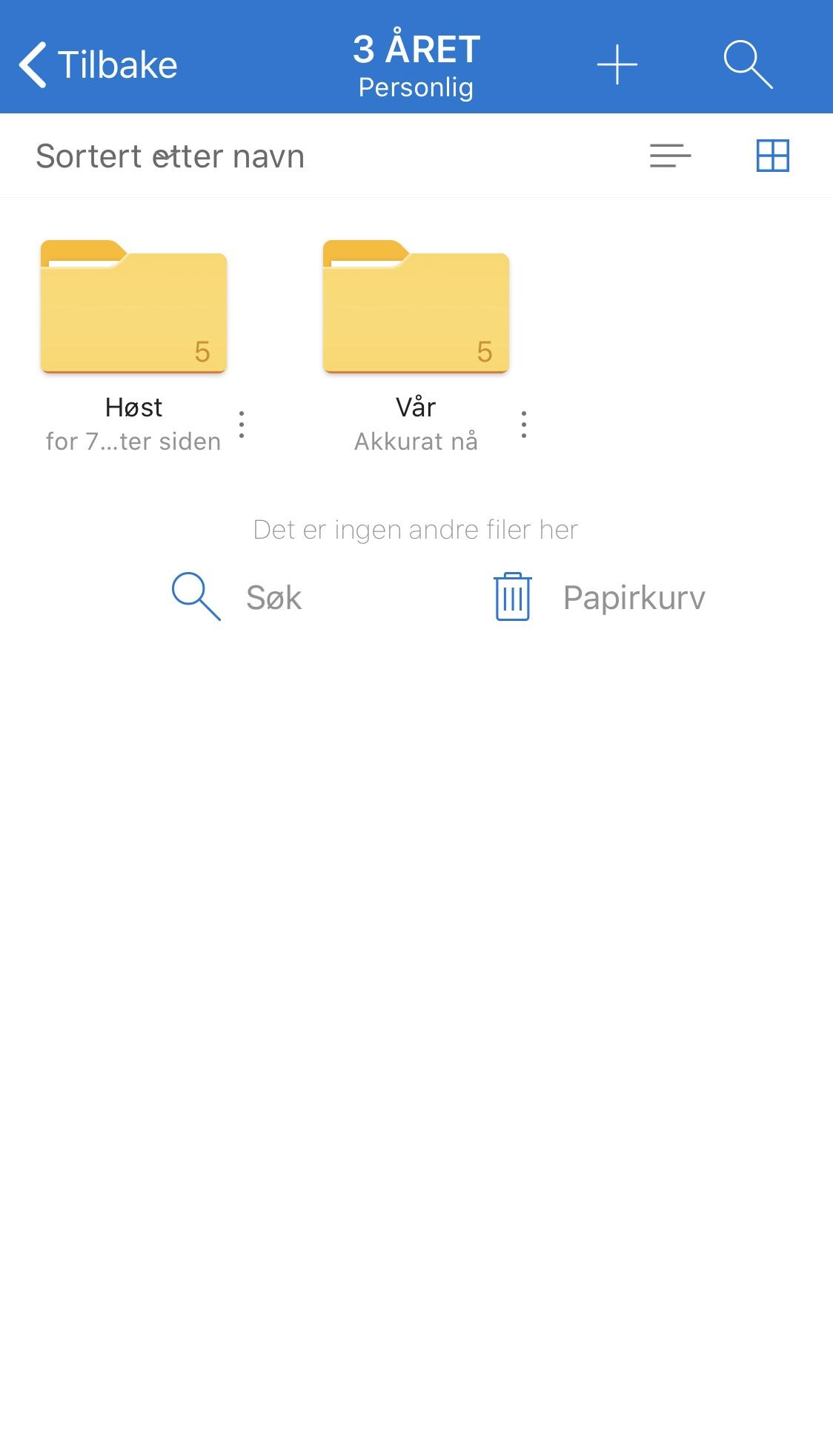Switch layout with the grid view icon
This screenshot has width=833, height=1456.
(772, 156)
